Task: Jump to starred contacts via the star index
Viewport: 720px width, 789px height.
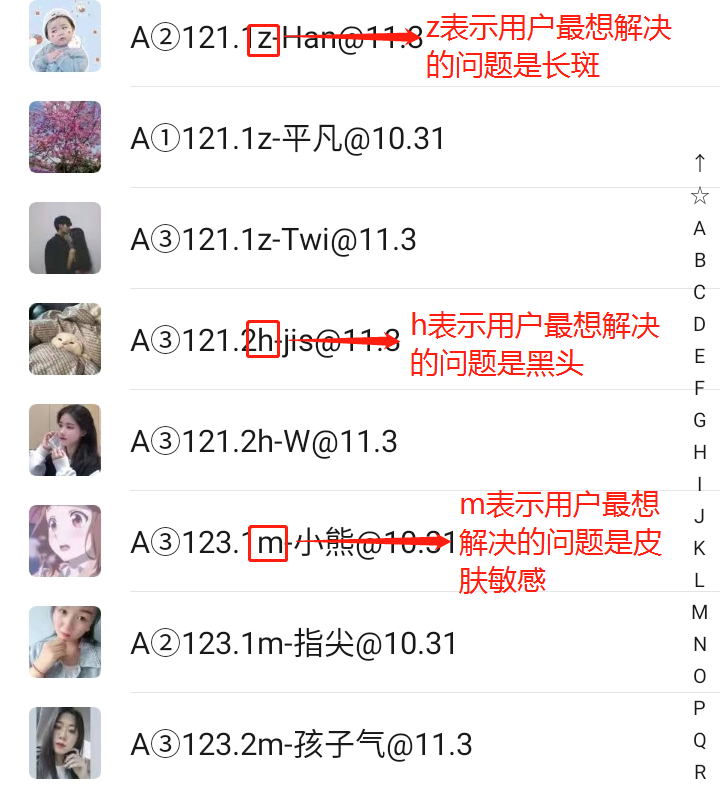Action: coord(700,195)
